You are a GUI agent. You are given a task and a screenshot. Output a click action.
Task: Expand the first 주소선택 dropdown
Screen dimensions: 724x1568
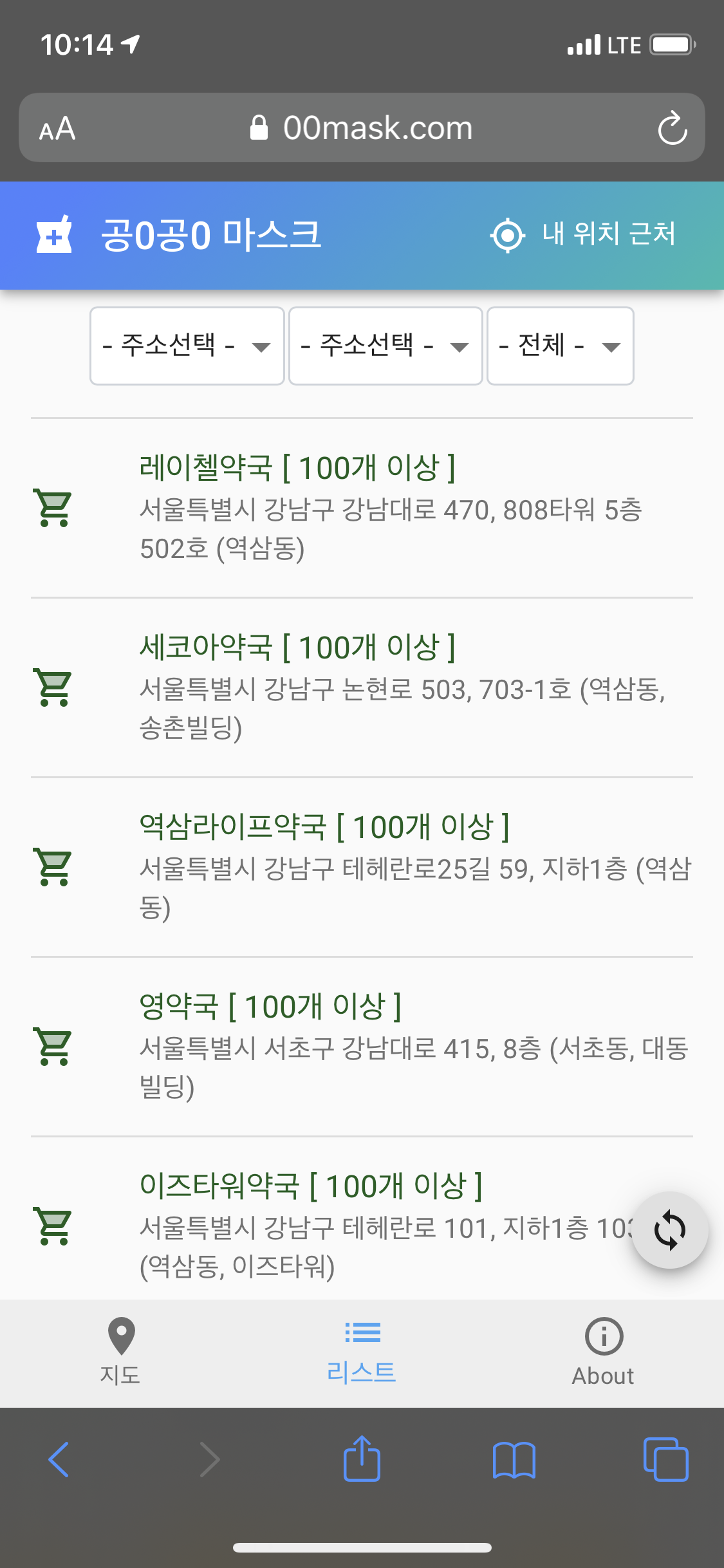click(x=187, y=346)
